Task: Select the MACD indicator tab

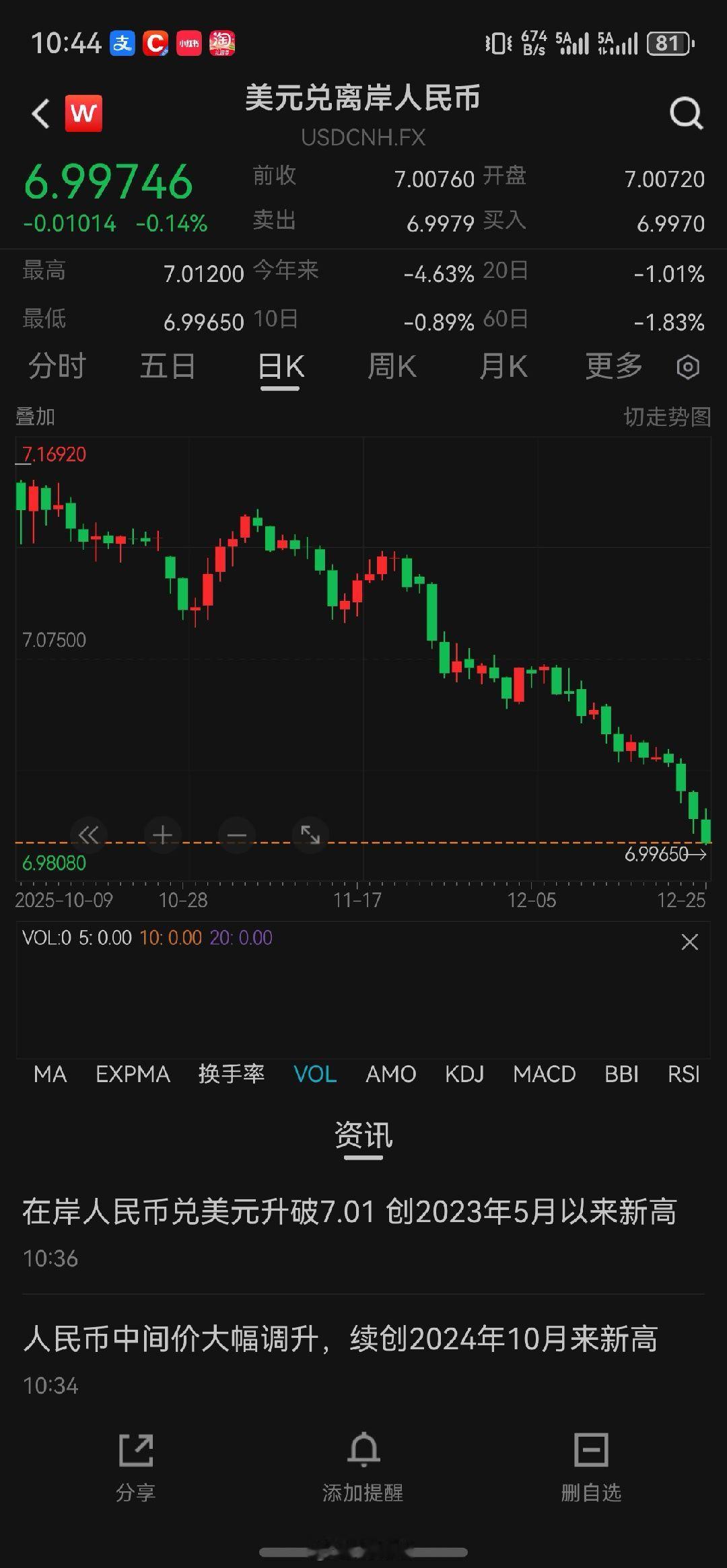Action: click(545, 1075)
